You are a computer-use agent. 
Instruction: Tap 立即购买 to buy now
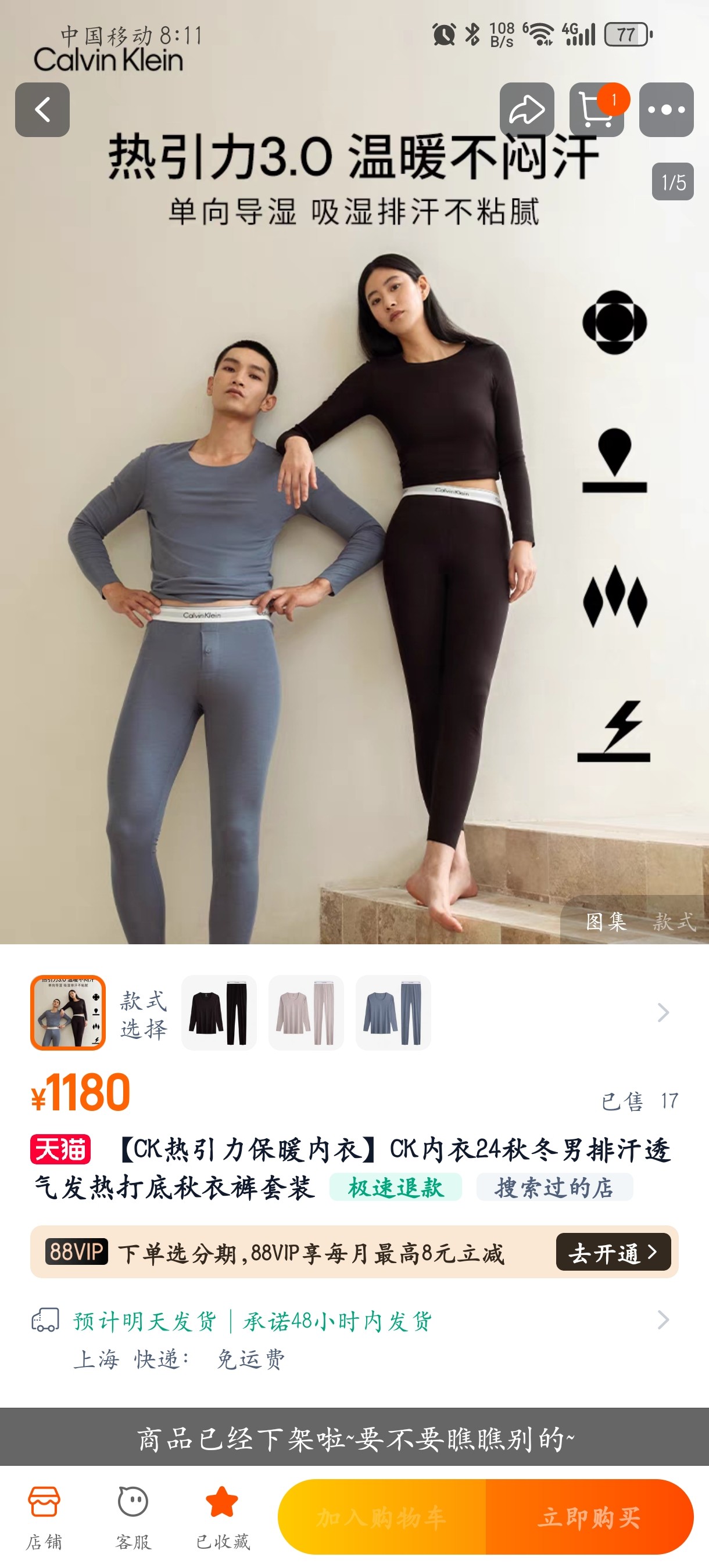click(x=589, y=1517)
